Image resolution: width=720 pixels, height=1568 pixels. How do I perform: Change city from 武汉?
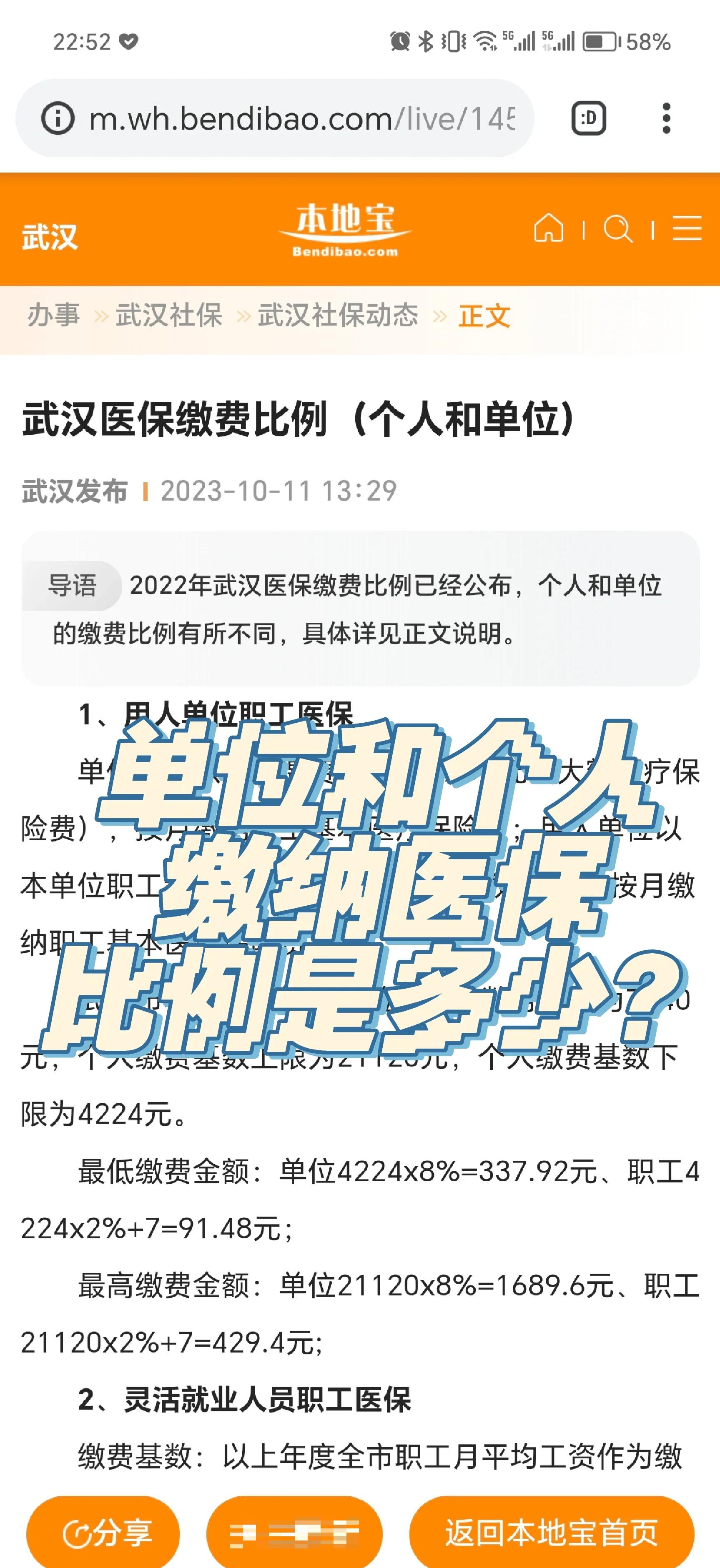click(x=50, y=237)
